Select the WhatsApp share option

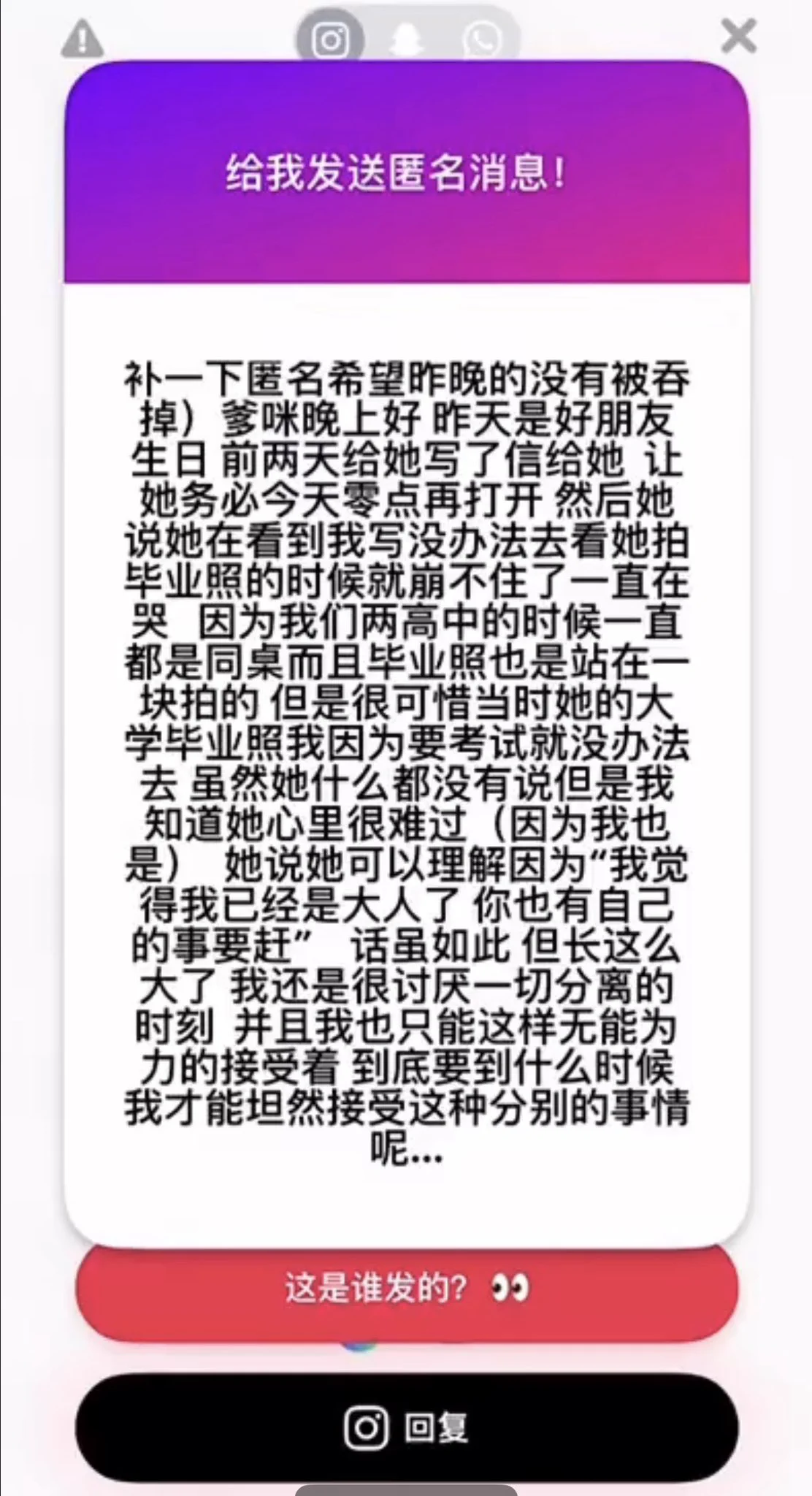click(482, 40)
